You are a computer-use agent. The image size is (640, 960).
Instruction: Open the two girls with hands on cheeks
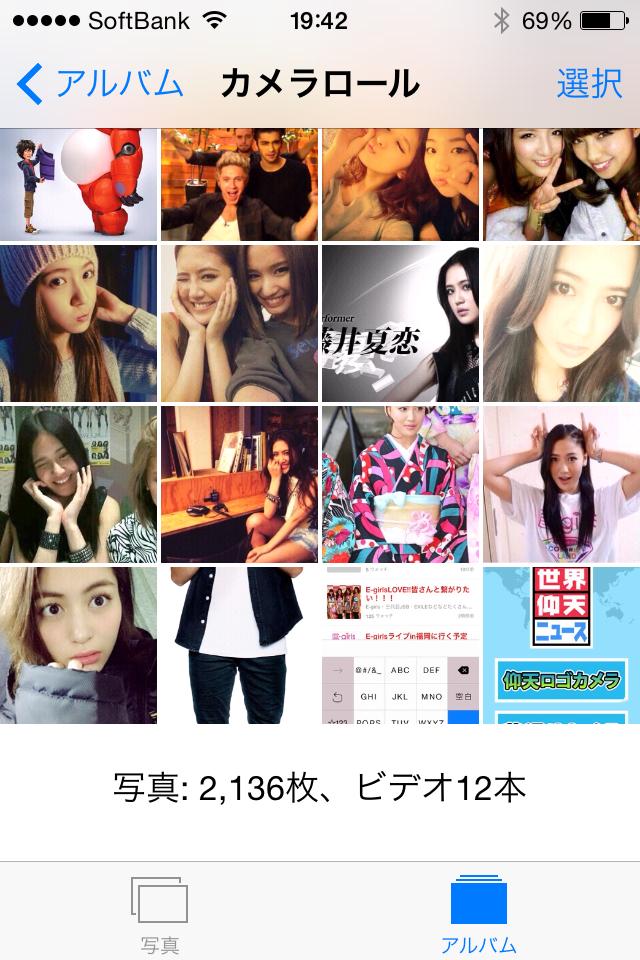click(x=239, y=323)
